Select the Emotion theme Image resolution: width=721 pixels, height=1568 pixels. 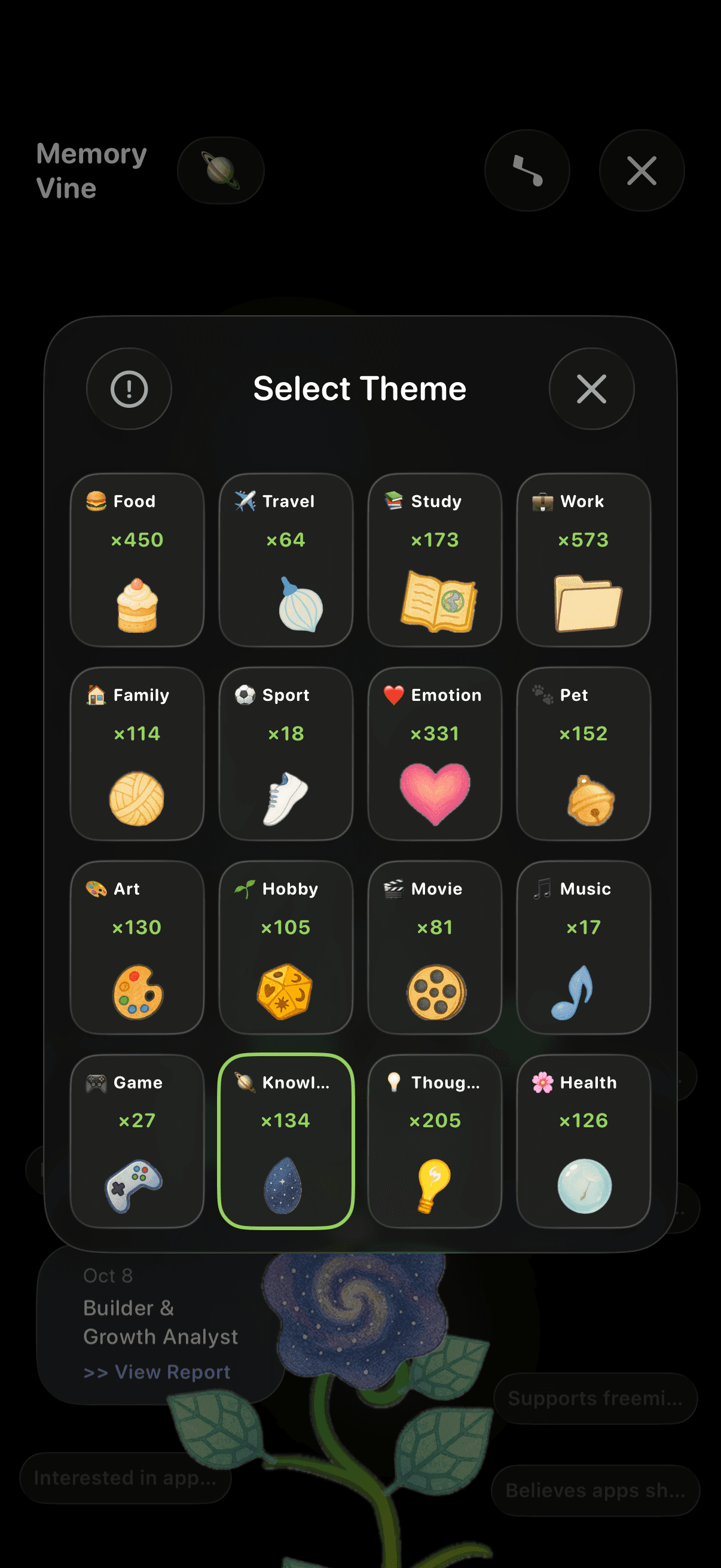[x=435, y=753]
